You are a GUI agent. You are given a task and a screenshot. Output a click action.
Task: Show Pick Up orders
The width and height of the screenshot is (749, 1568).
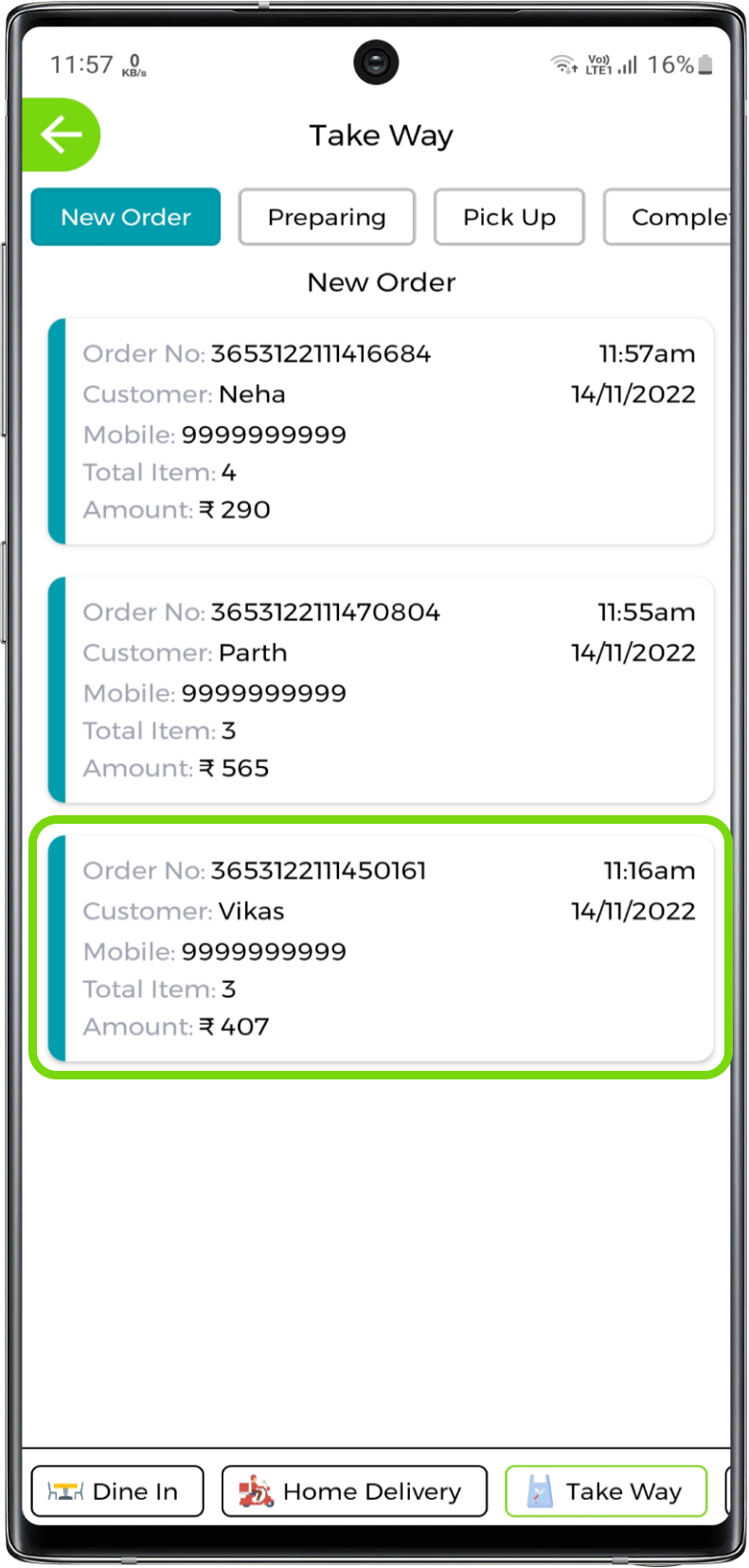pos(508,217)
